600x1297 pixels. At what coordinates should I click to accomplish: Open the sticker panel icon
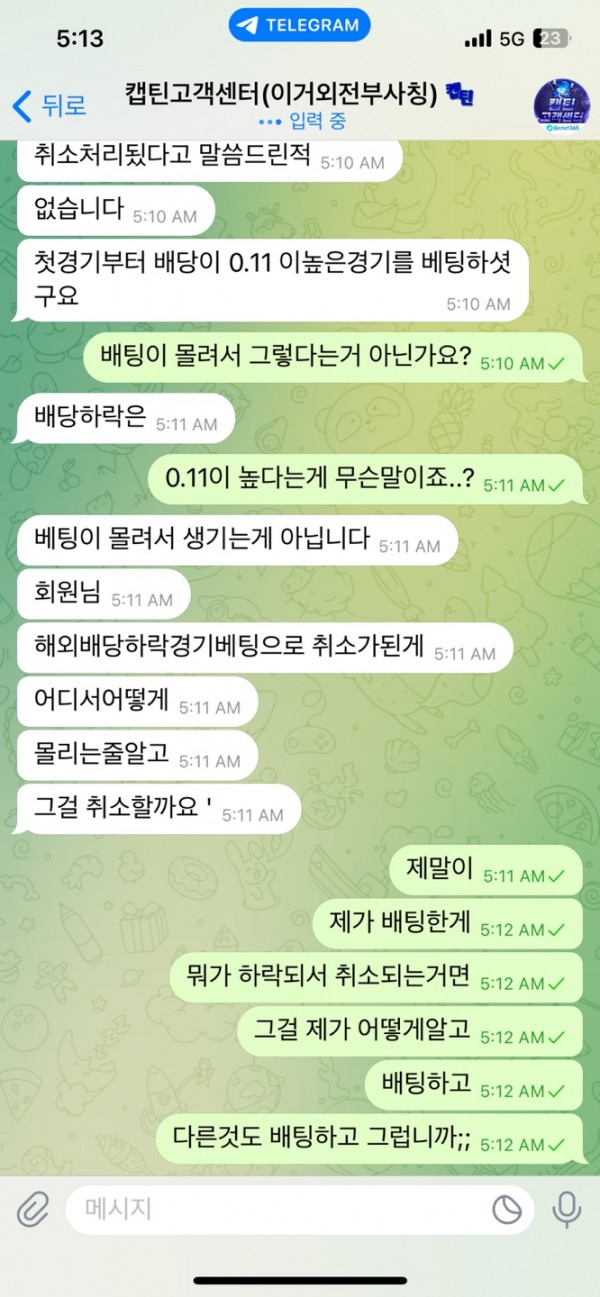tap(507, 1210)
